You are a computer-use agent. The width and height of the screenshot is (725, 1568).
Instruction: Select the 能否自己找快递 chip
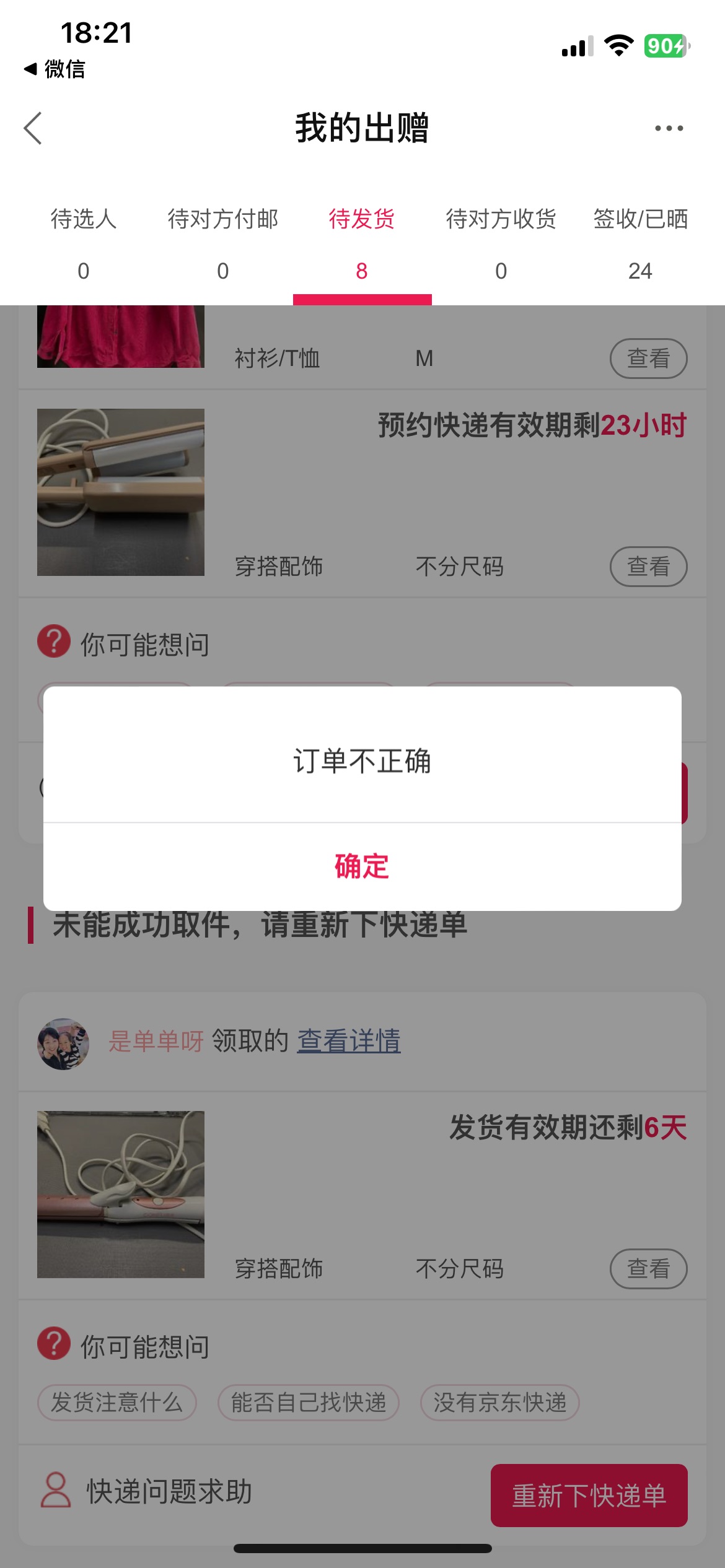(x=309, y=1403)
